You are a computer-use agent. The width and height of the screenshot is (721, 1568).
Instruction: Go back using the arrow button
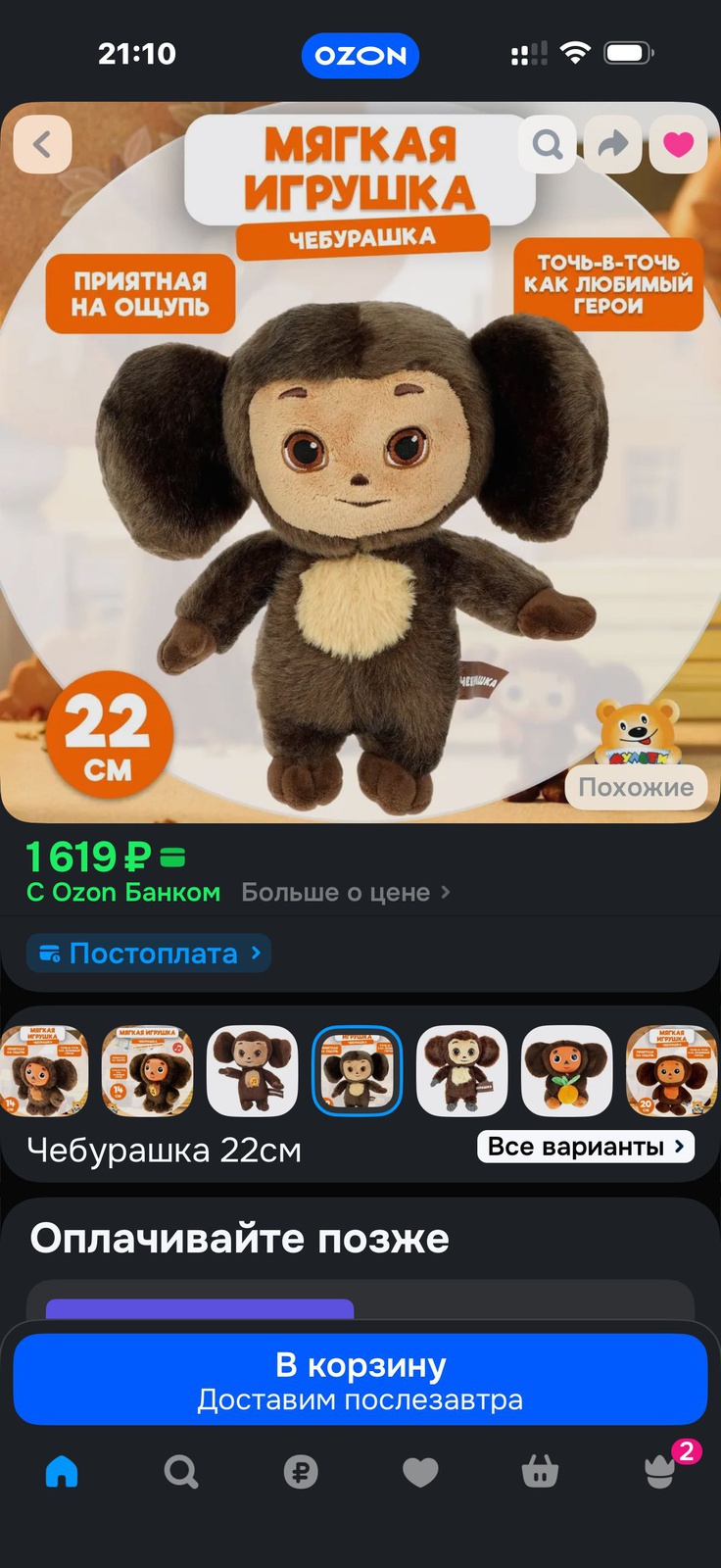42,145
